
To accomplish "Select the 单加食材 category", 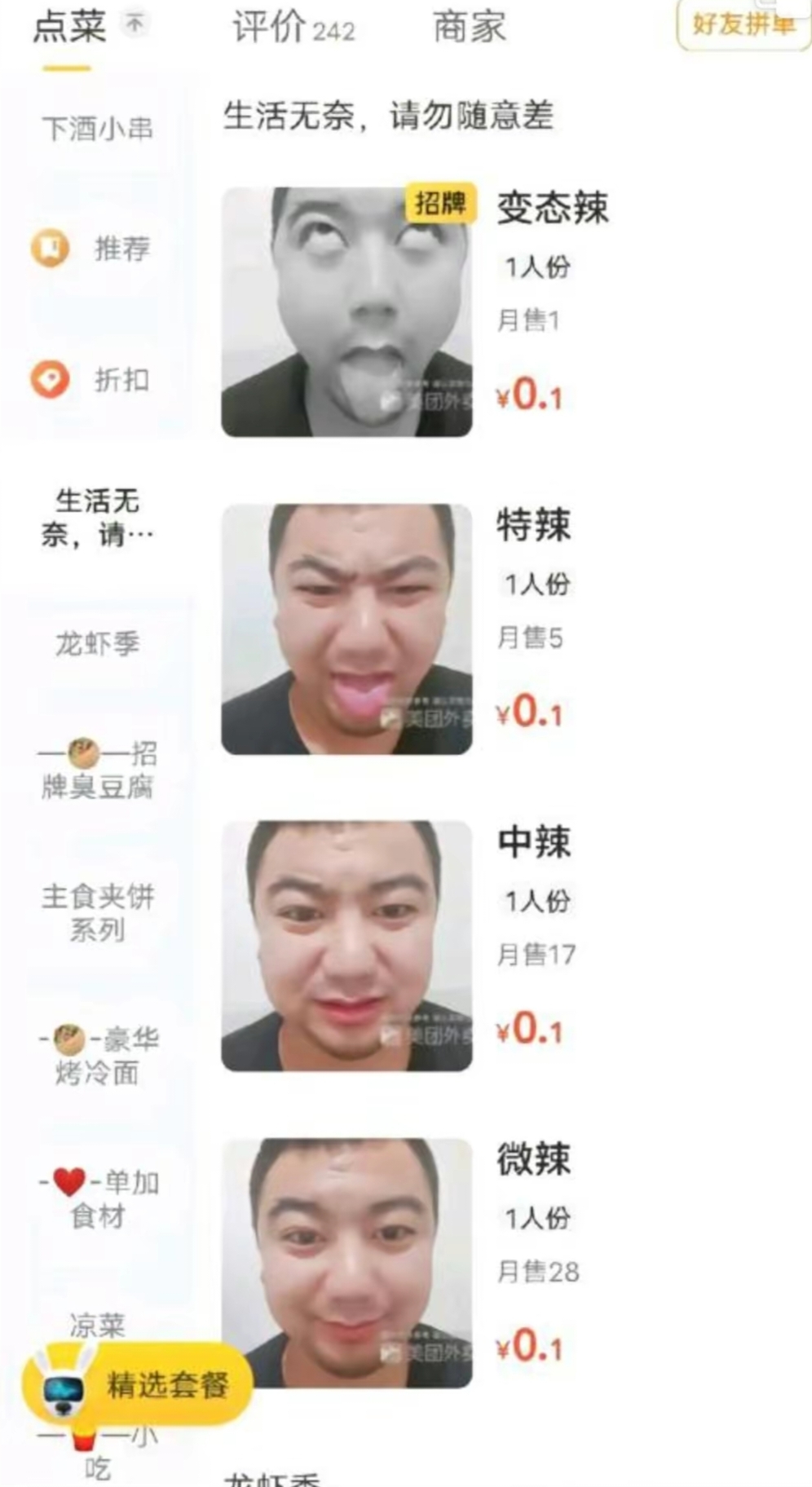I will pos(98,1198).
